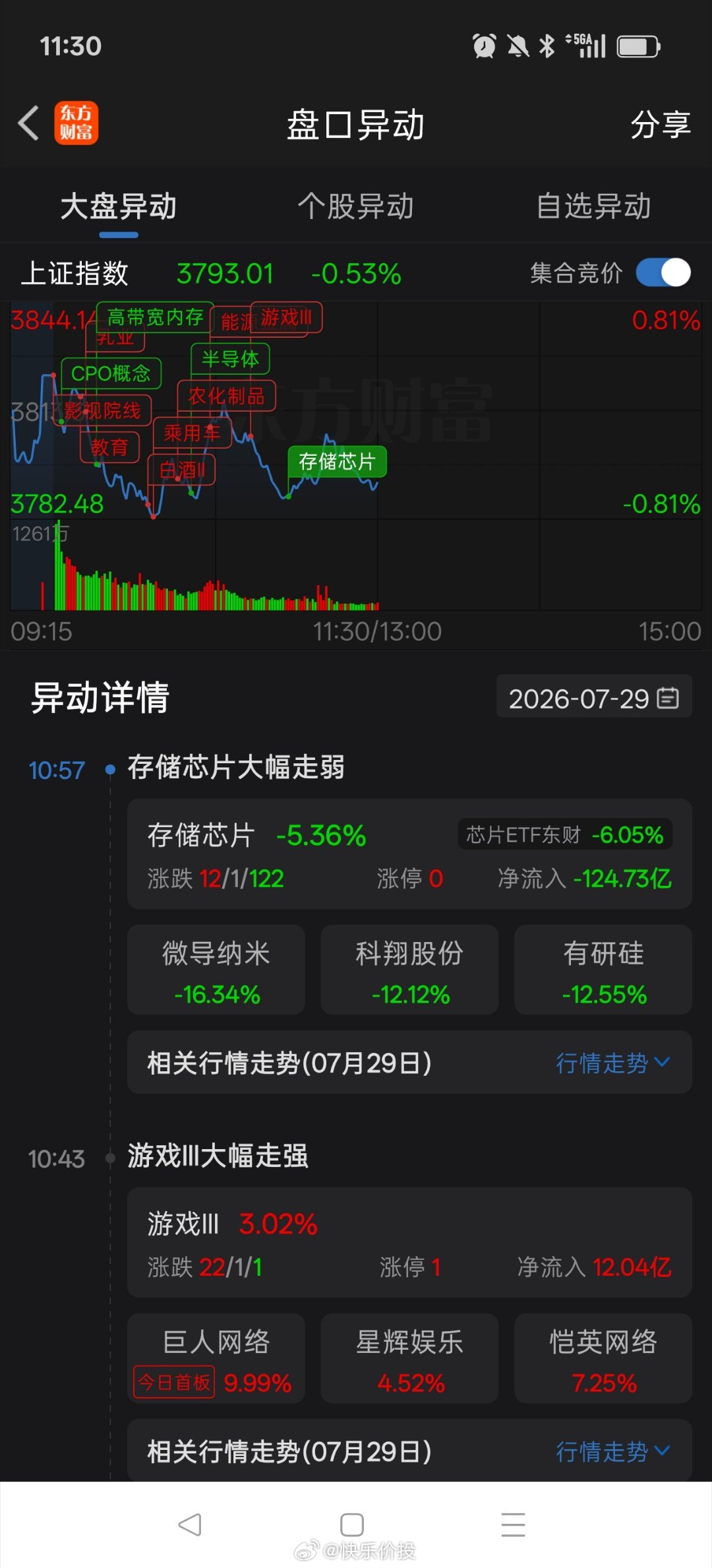Screen dimensions: 712x1568
Task: Open the 2026-07-29 date picker
Action: (594, 698)
